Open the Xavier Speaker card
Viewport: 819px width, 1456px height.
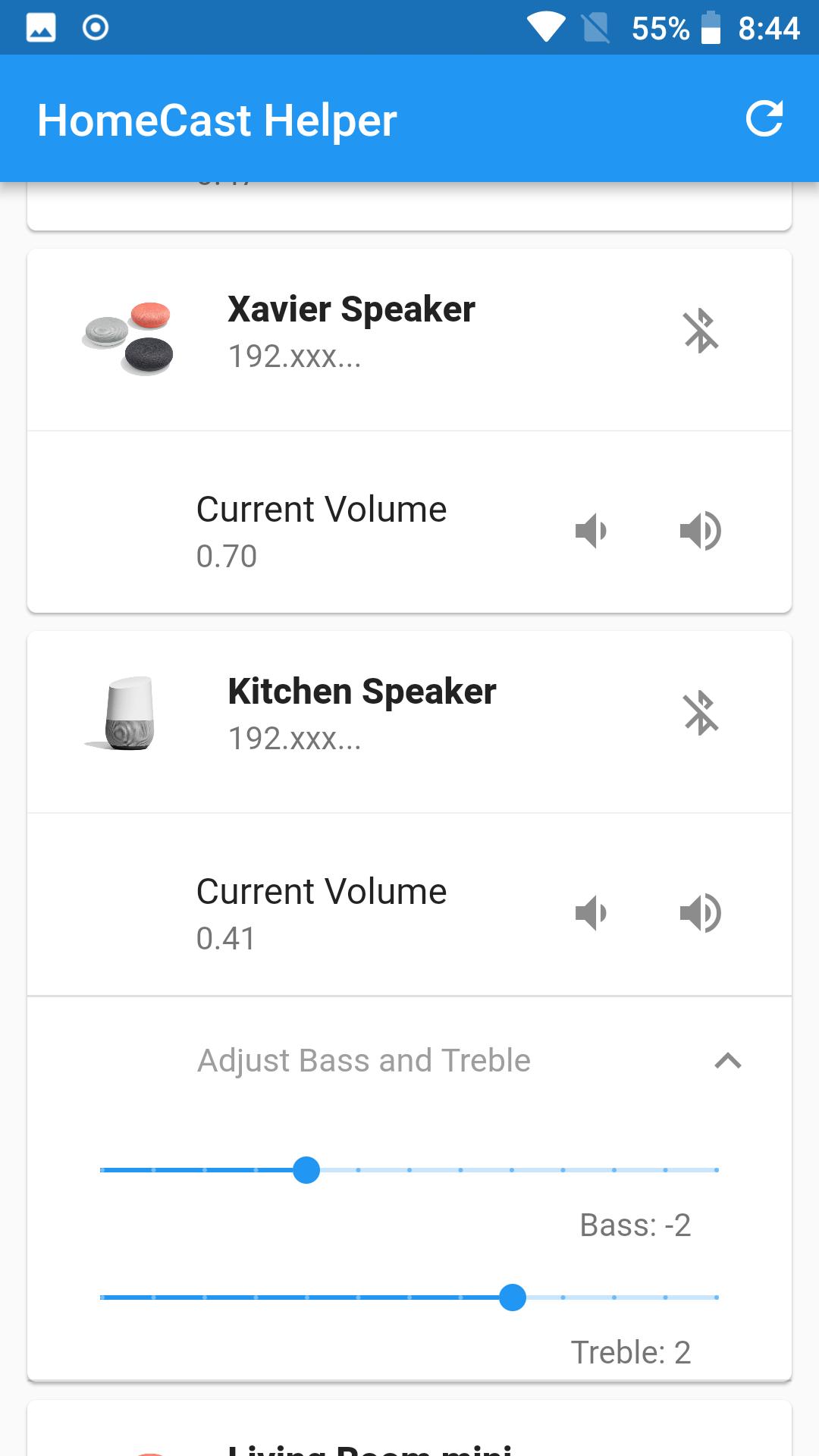coord(409,340)
